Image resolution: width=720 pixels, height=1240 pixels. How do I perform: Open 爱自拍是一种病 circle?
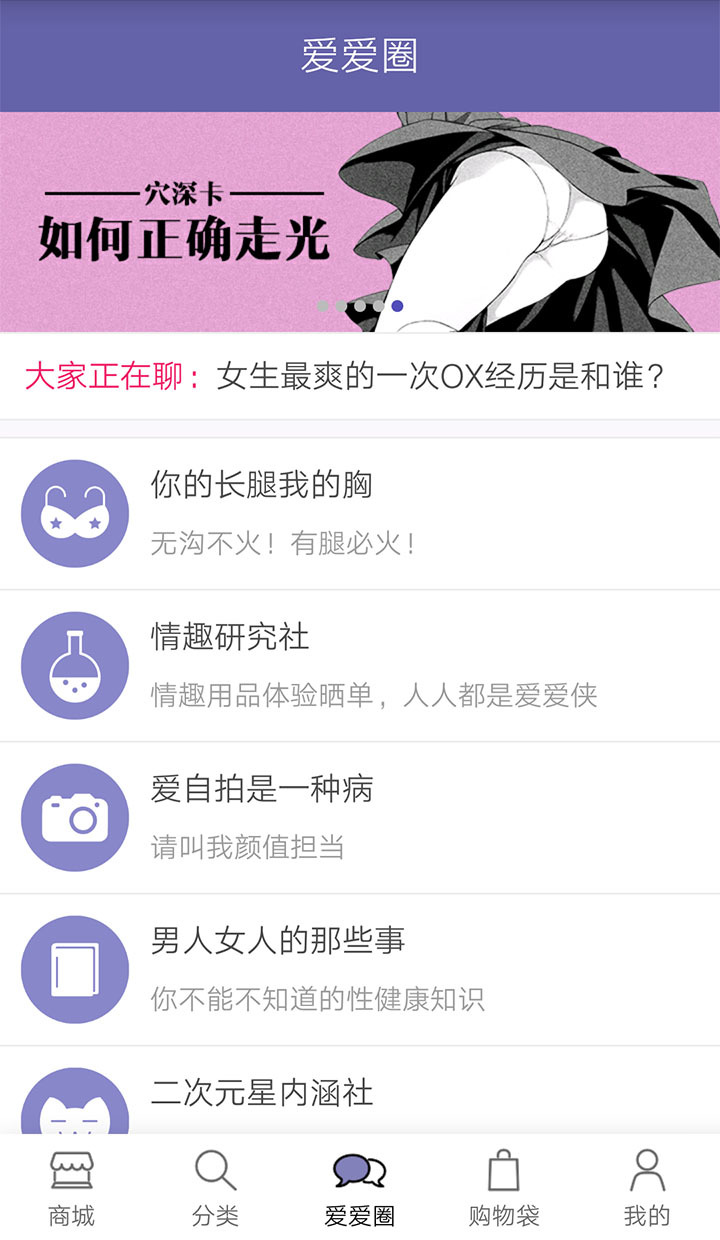pyautogui.click(x=360, y=818)
